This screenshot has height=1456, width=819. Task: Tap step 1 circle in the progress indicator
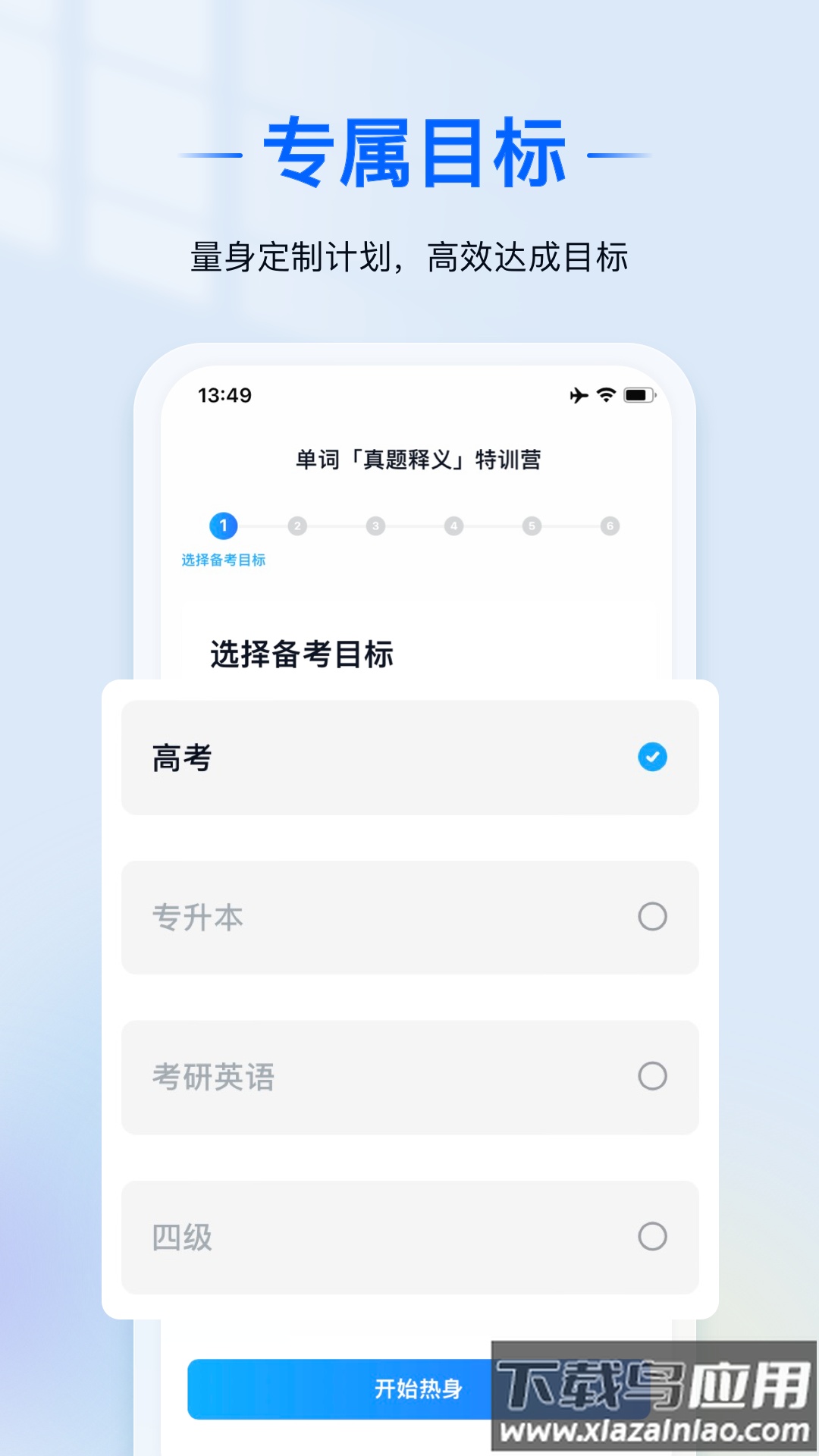click(223, 524)
